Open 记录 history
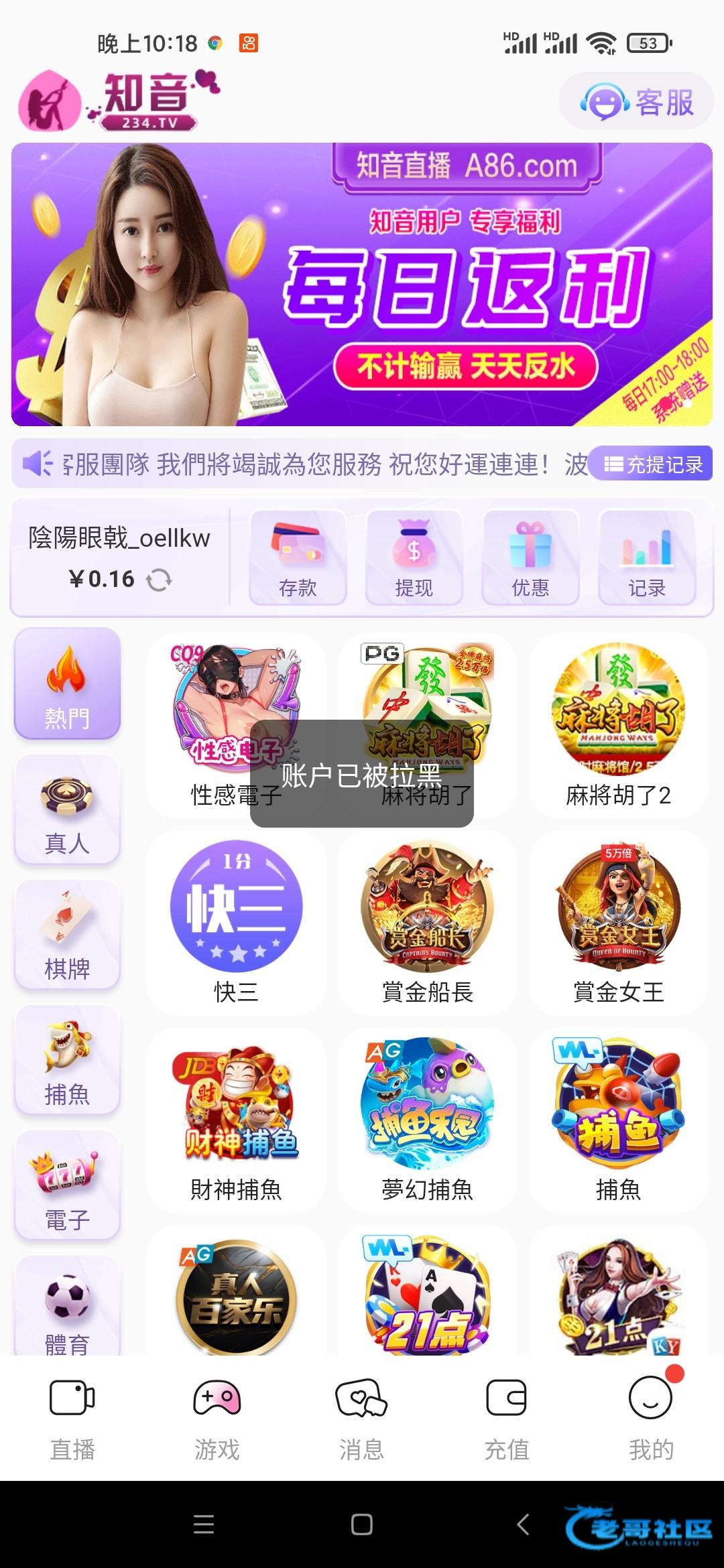The height and width of the screenshot is (1568, 724). pos(647,558)
